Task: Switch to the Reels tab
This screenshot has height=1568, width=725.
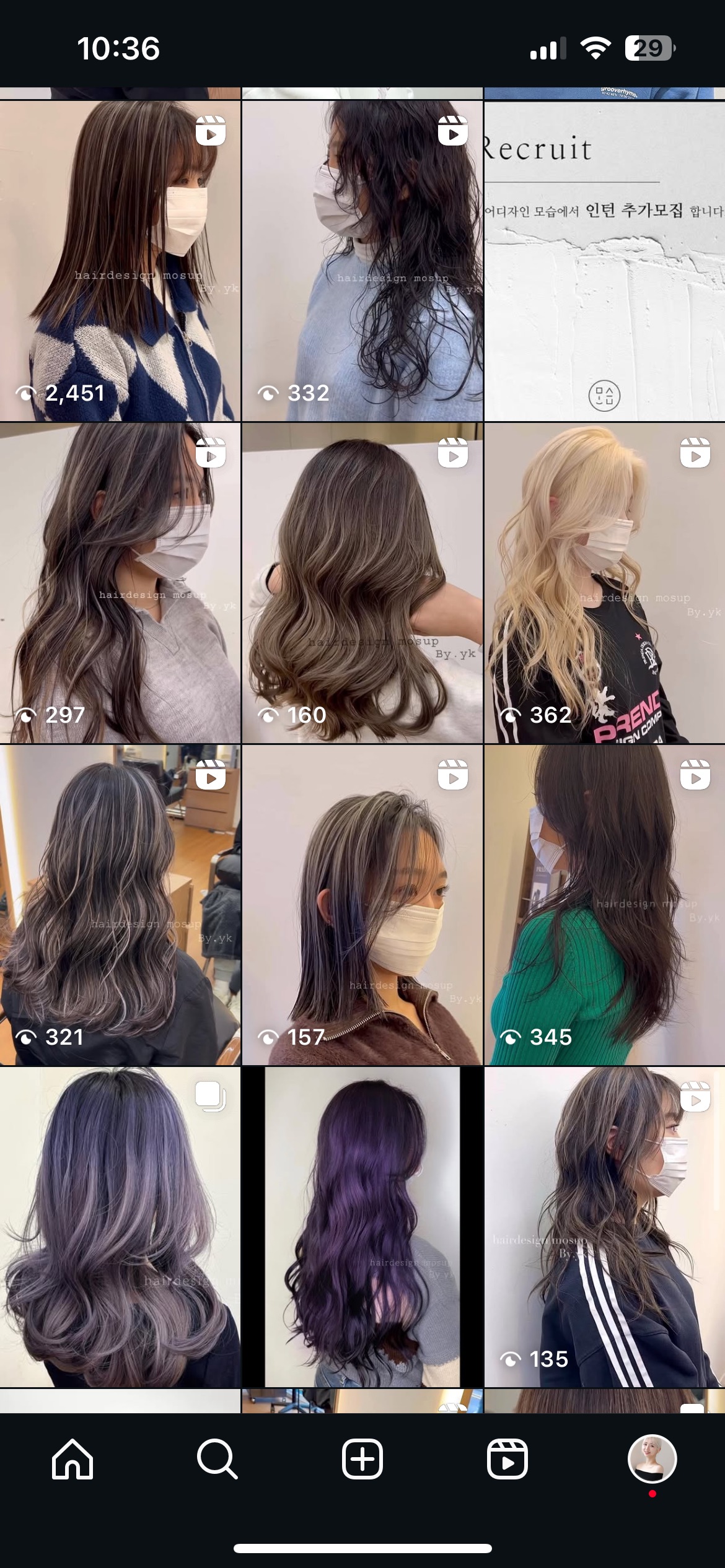Action: tap(507, 1459)
